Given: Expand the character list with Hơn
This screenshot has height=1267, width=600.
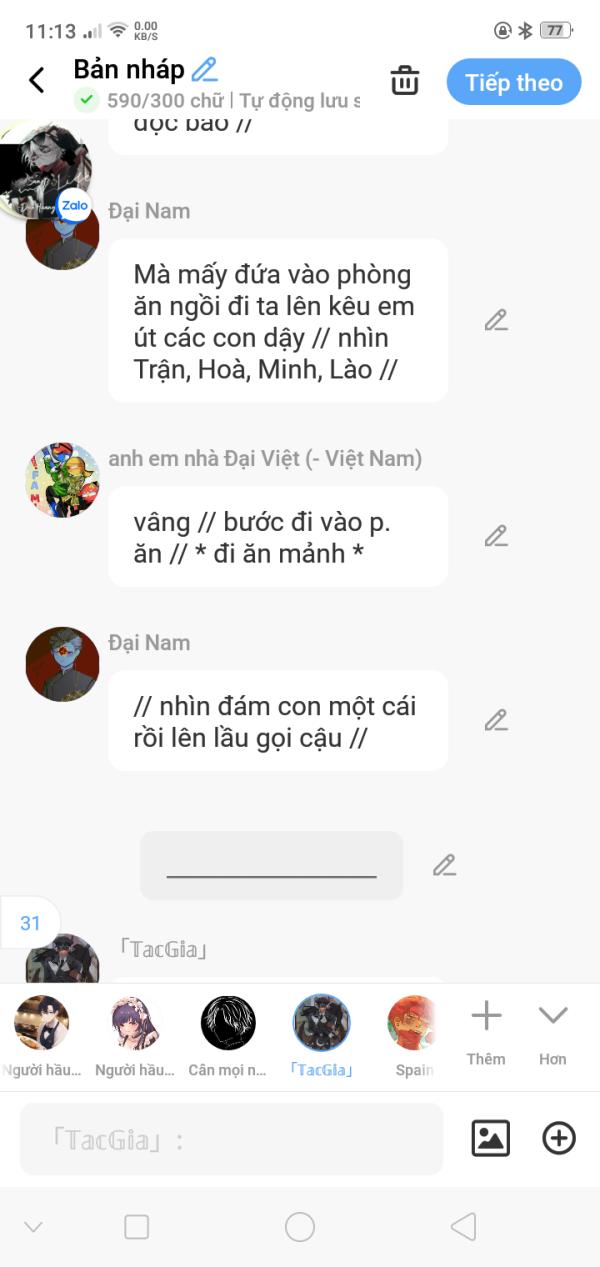Looking at the screenshot, I should (x=553, y=1034).
